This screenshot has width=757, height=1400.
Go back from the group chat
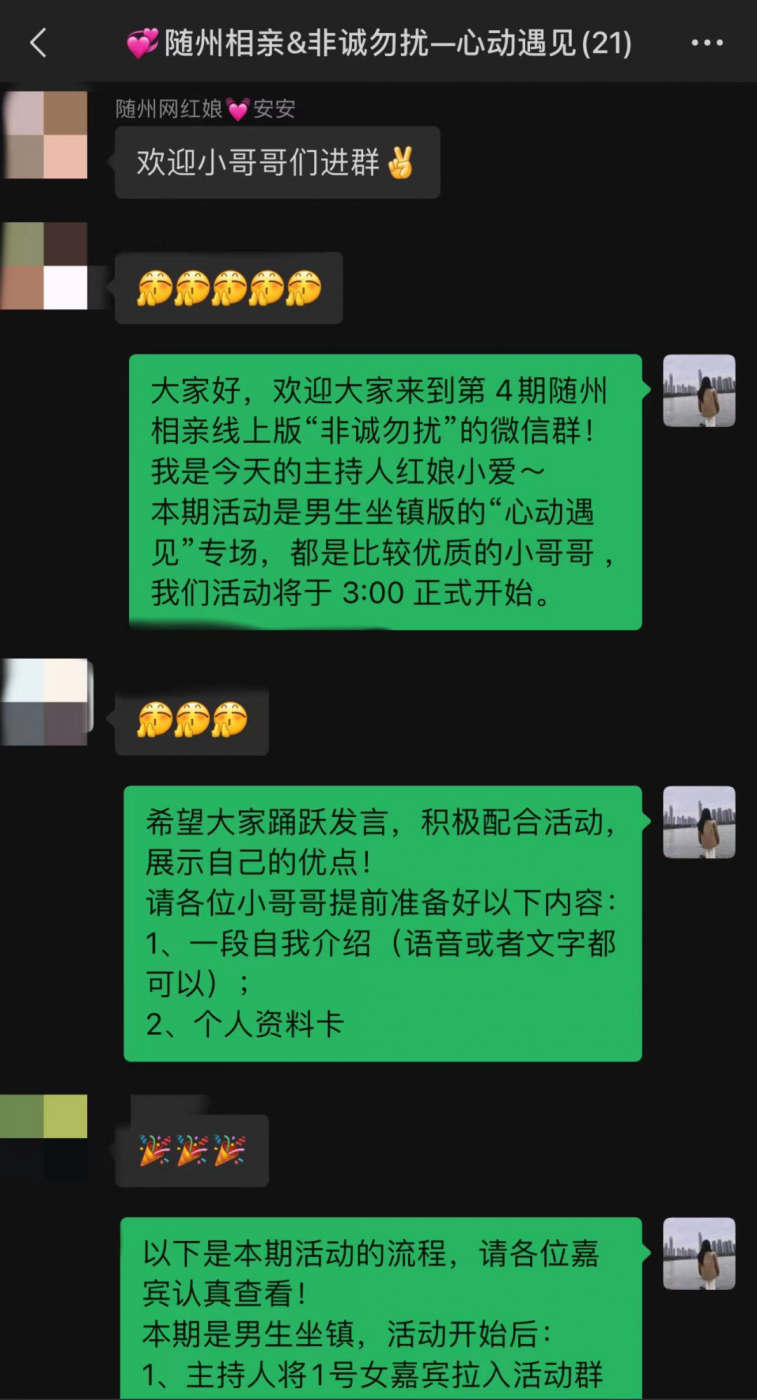pyautogui.click(x=38, y=43)
